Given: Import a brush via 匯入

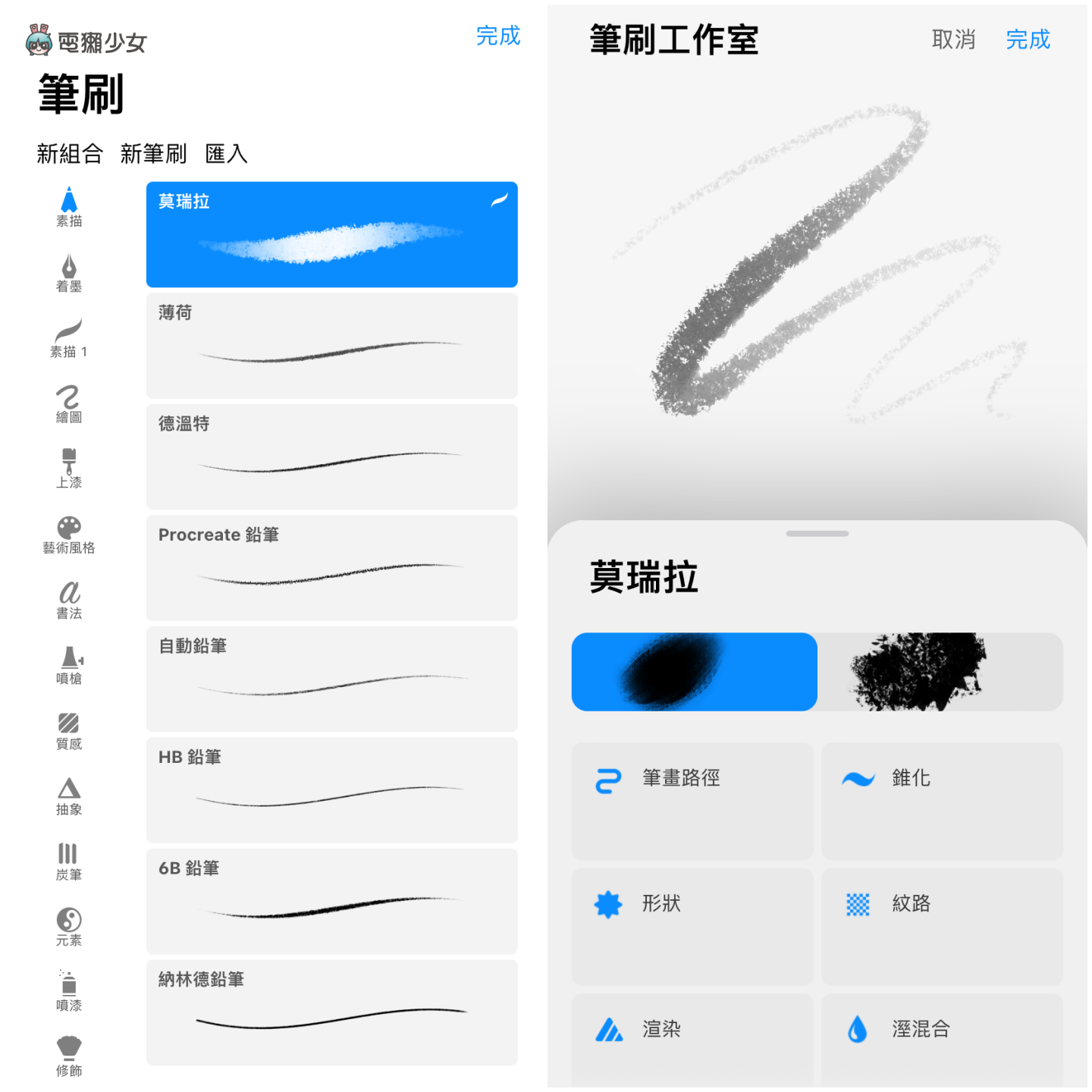Looking at the screenshot, I should click(226, 154).
